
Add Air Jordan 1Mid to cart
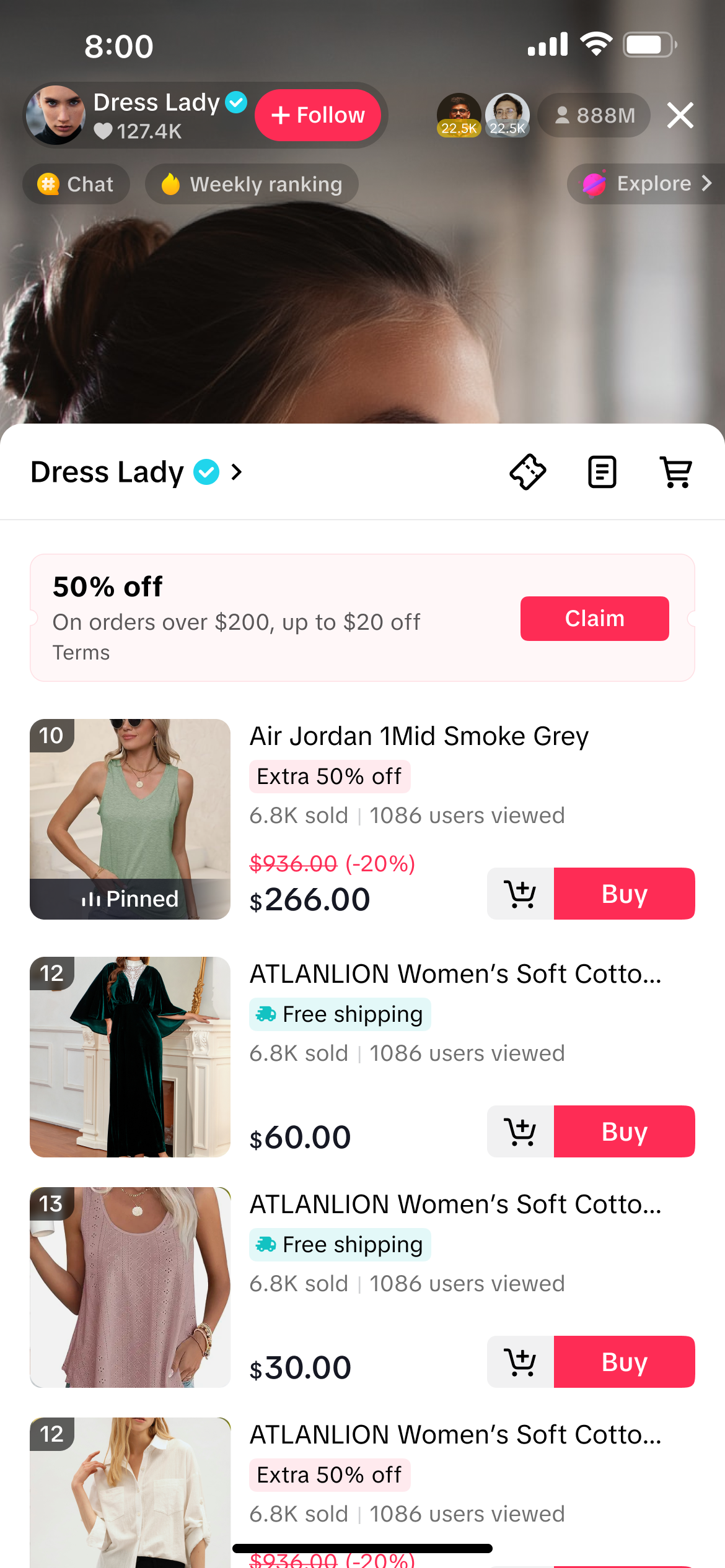coord(521,894)
